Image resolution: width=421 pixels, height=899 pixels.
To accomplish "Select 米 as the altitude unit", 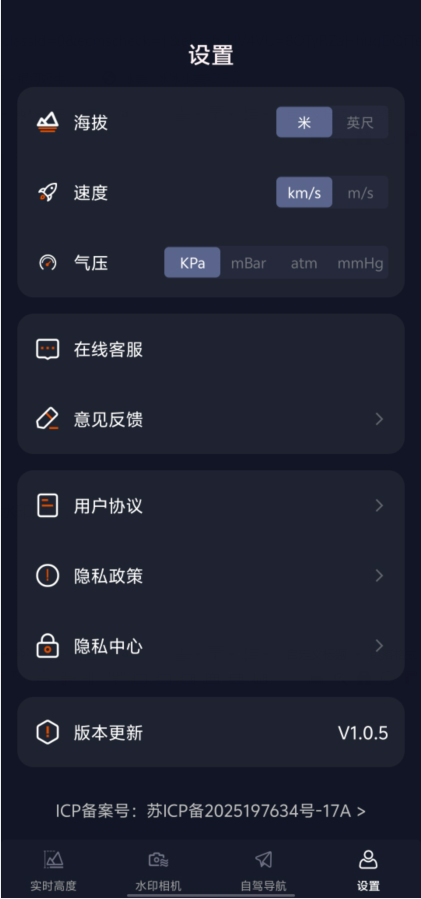I will [304, 123].
